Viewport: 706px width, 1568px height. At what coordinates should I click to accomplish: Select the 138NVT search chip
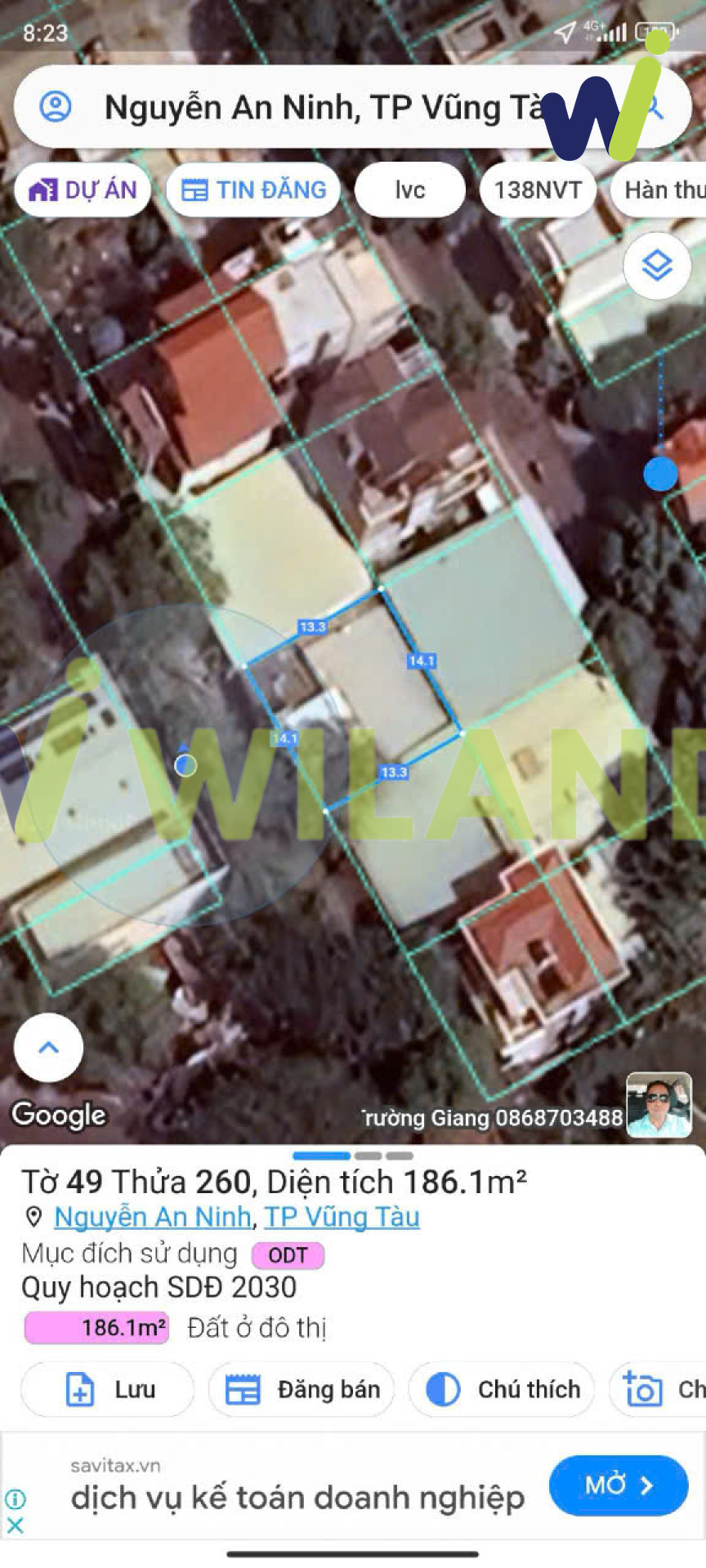[x=538, y=190]
